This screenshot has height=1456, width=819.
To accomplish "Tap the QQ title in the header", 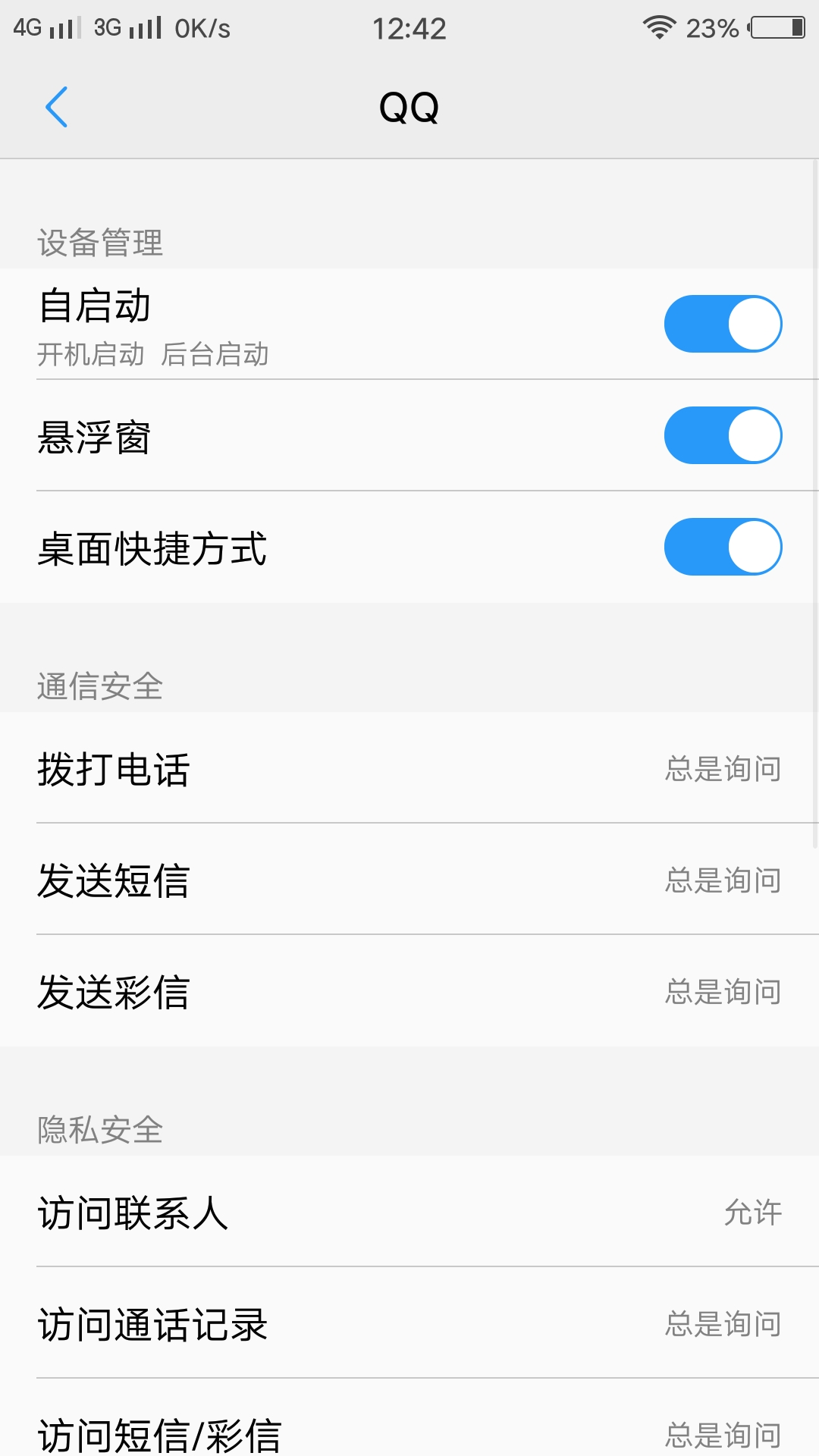I will coord(409,107).
